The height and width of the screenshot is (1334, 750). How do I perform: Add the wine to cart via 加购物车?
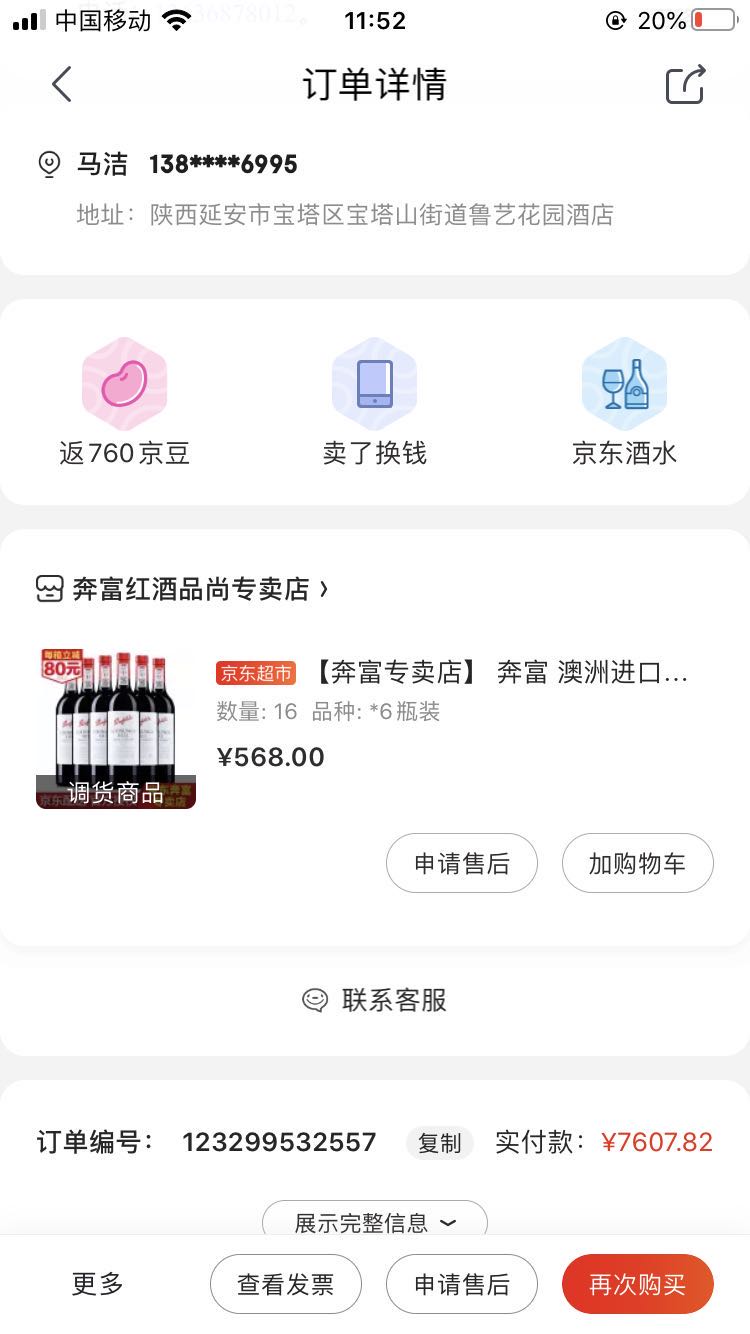637,863
